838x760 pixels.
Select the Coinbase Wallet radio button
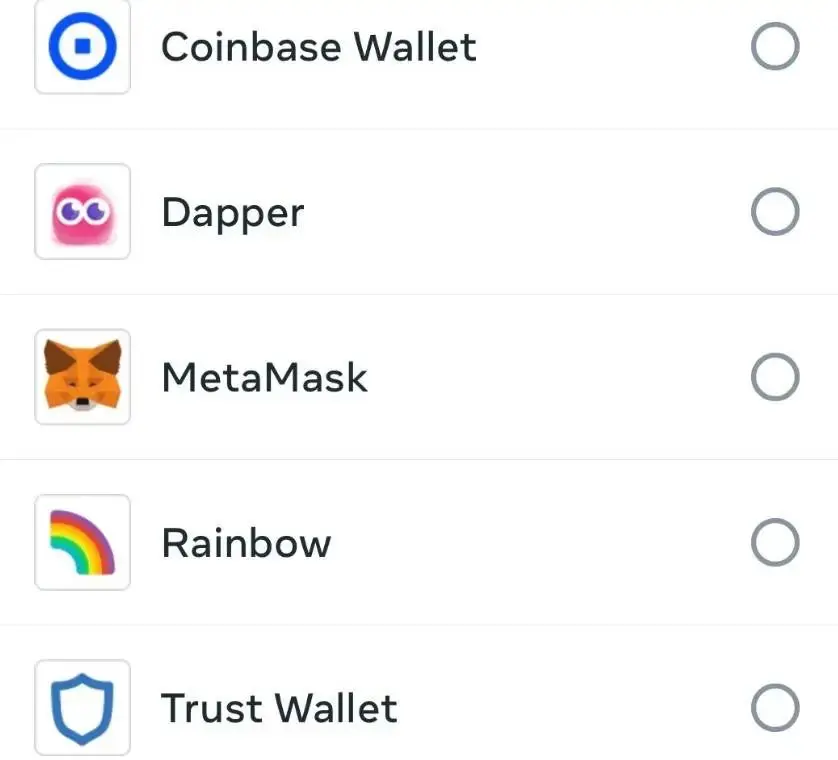pyautogui.click(x=774, y=46)
